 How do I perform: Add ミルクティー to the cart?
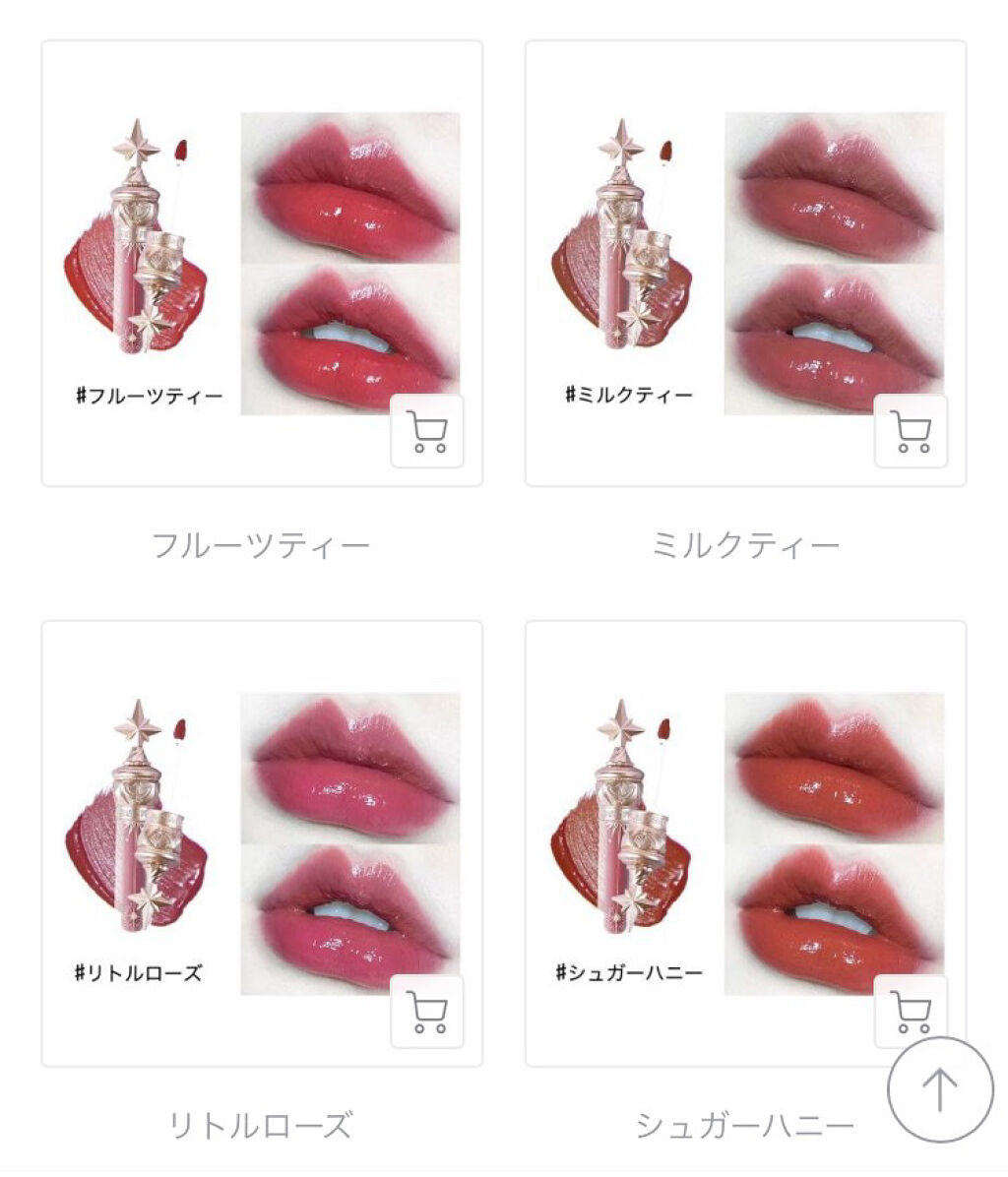(x=912, y=432)
